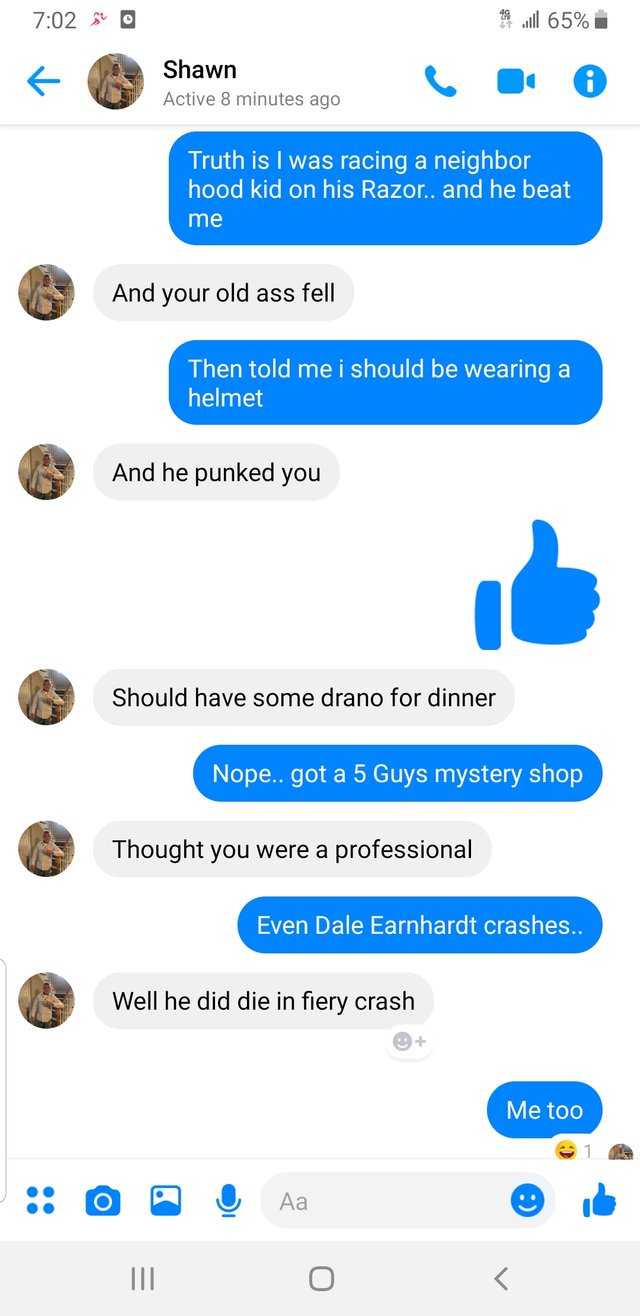The width and height of the screenshot is (640, 1316).
Task: Open recent apps from navigation bar
Action: point(143,1278)
